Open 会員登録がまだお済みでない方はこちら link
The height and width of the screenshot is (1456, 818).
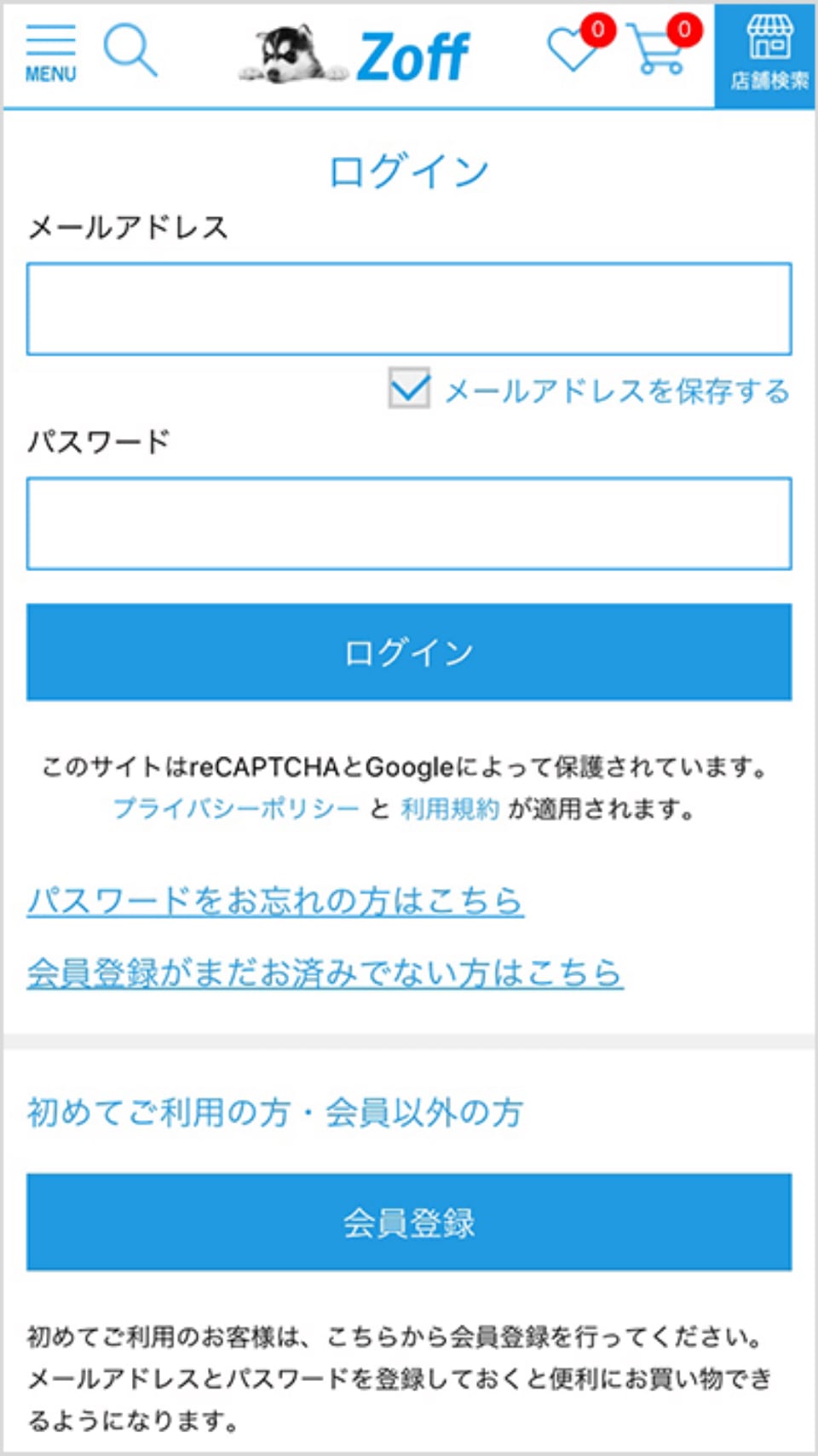coord(325,973)
